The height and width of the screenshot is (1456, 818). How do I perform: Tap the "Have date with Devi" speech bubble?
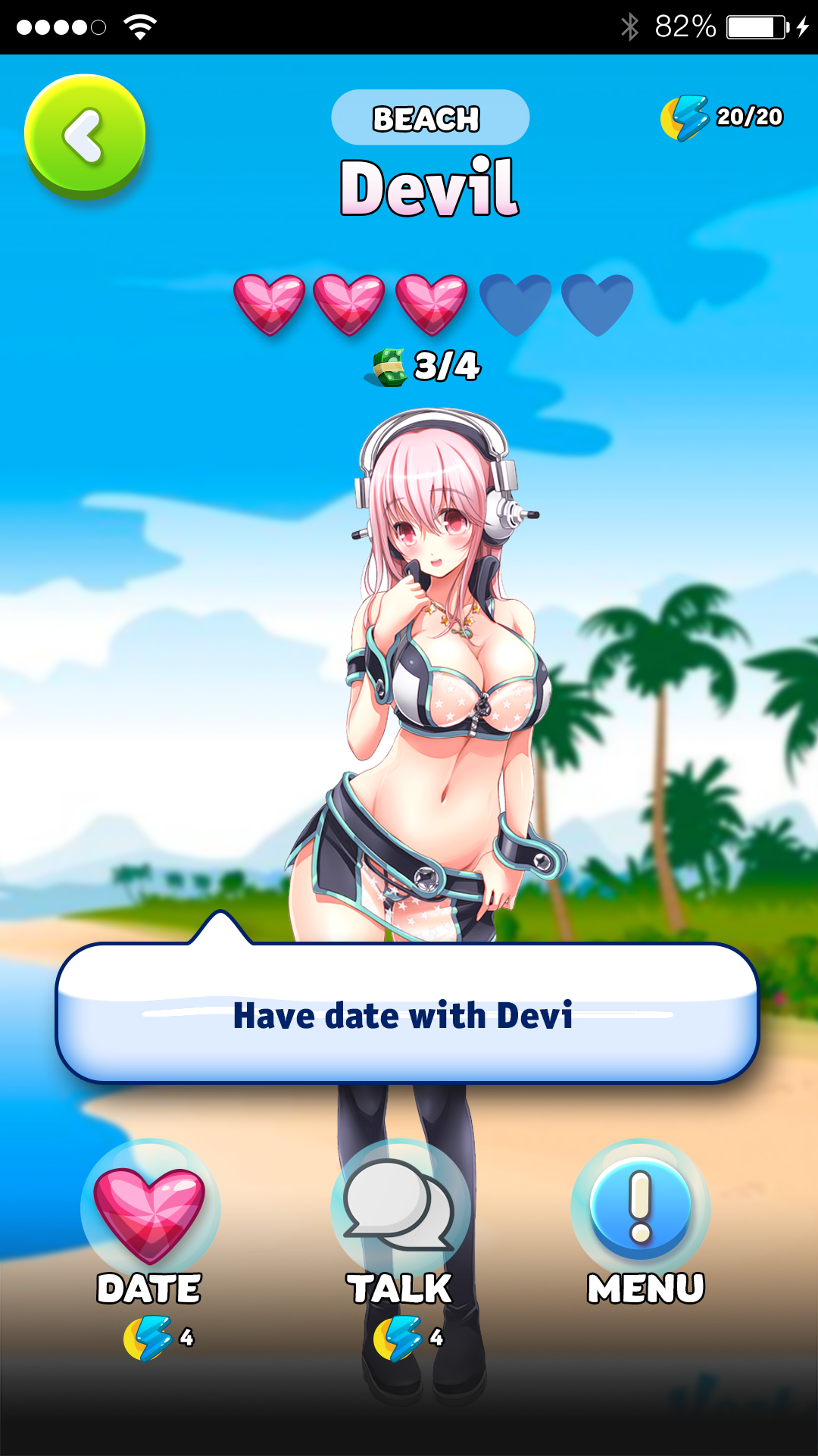pos(407,1012)
